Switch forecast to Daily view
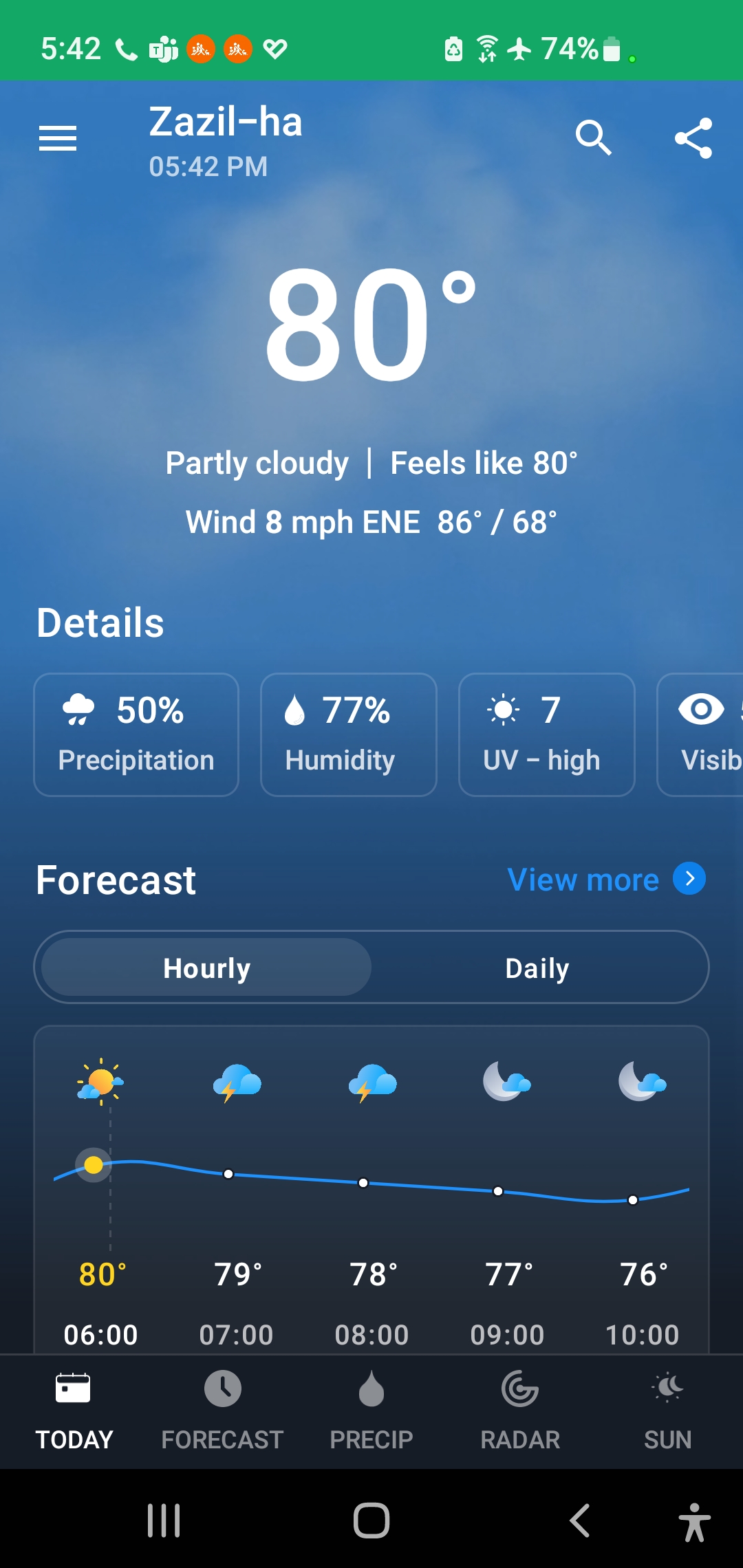This screenshot has height=1568, width=743. click(x=537, y=968)
